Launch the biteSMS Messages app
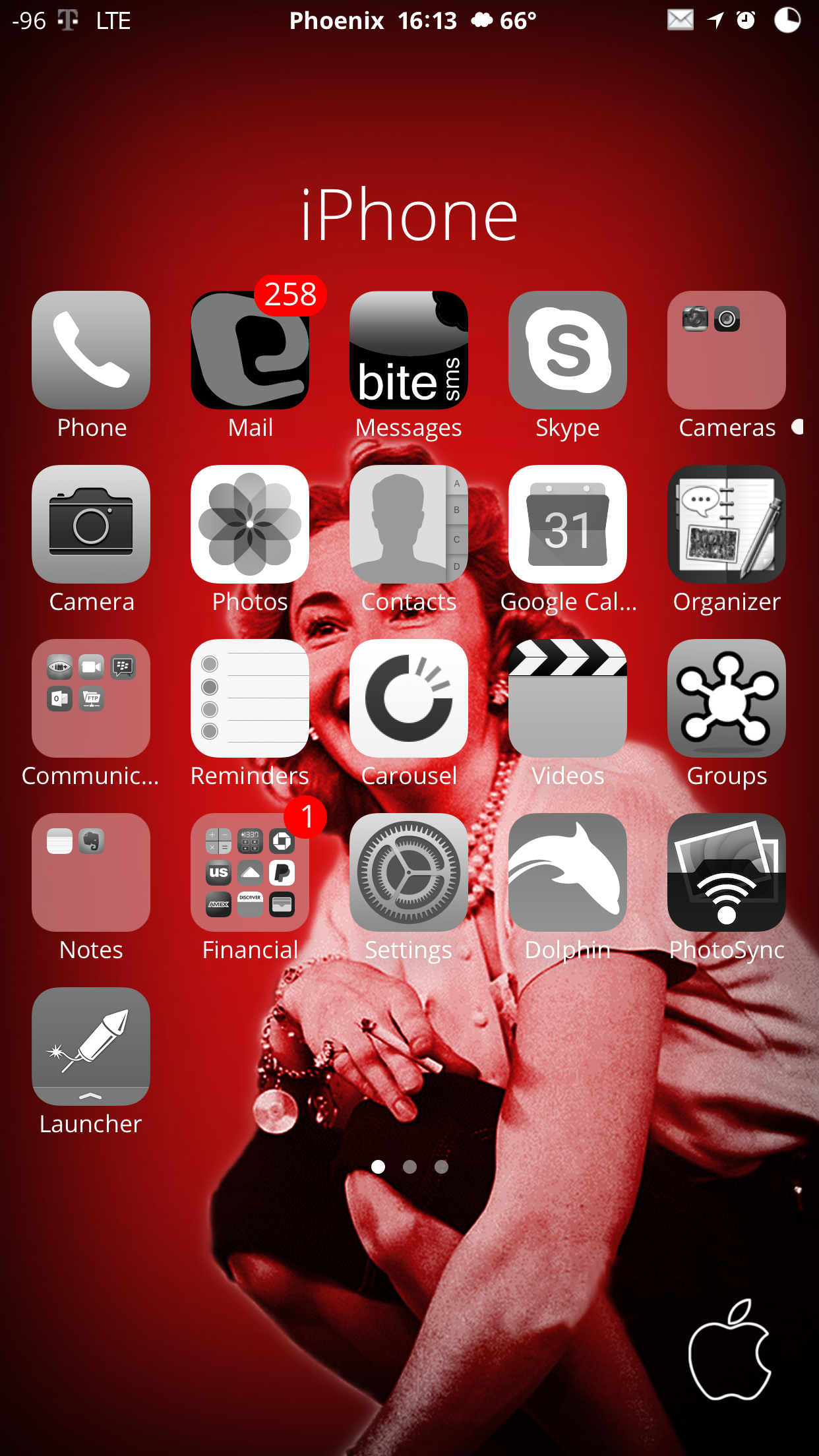 pos(409,350)
